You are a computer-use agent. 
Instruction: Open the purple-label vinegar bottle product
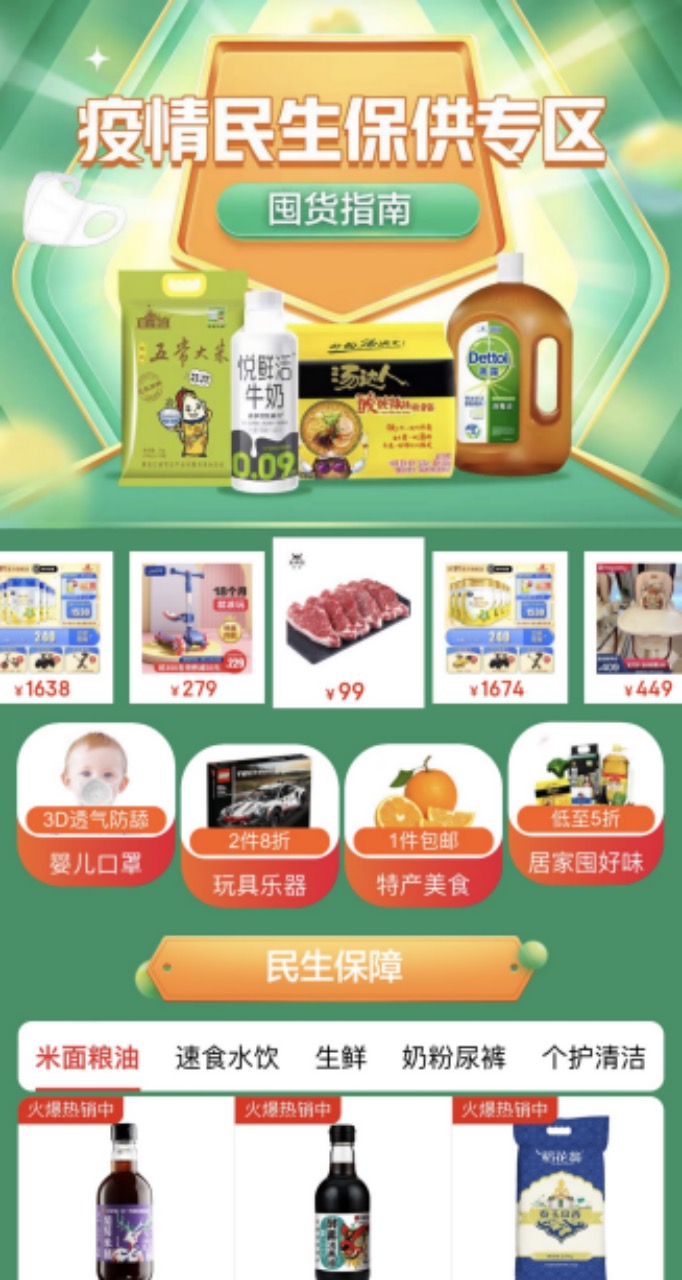click(x=125, y=1195)
